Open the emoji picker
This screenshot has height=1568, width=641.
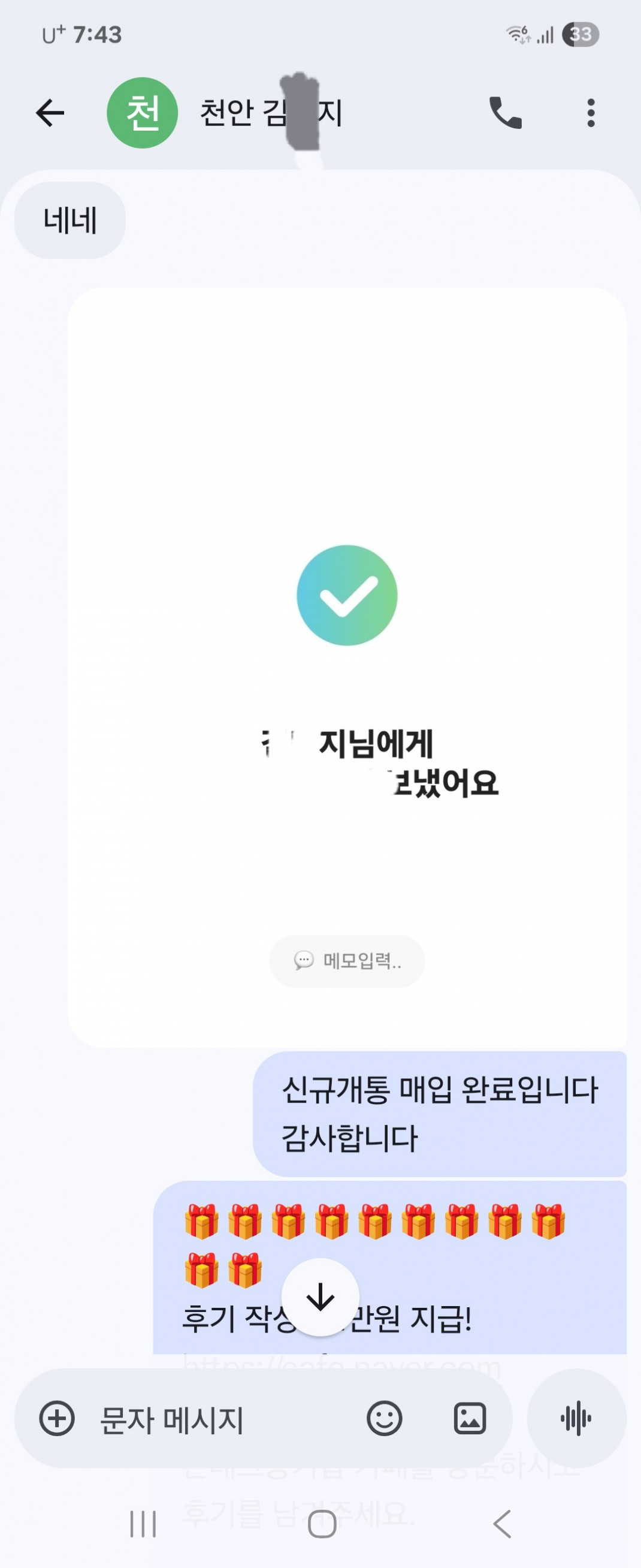(x=385, y=1419)
